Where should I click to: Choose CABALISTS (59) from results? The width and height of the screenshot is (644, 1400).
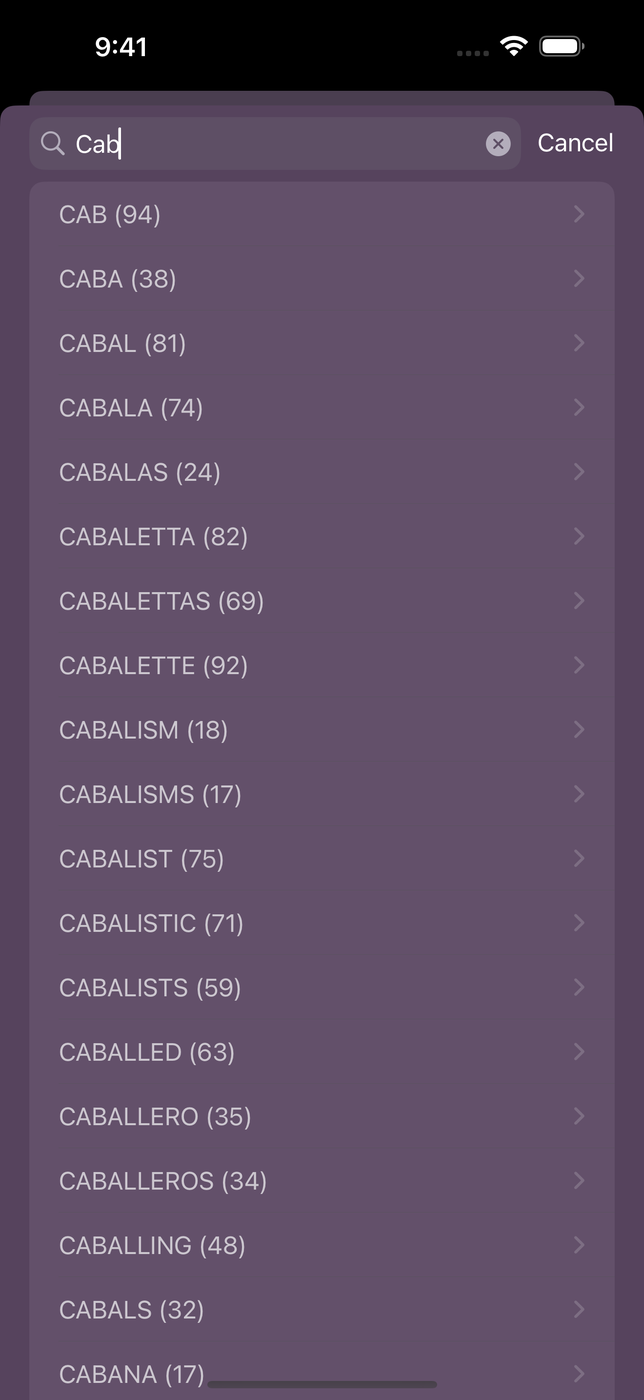click(x=320, y=988)
